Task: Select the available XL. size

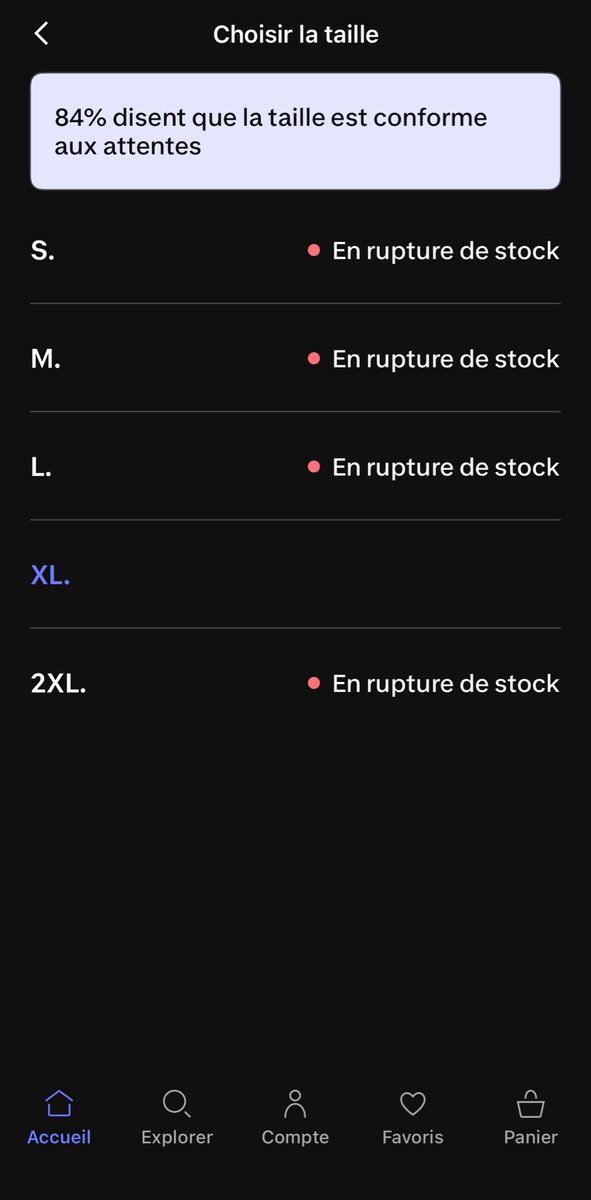Action: [295, 575]
